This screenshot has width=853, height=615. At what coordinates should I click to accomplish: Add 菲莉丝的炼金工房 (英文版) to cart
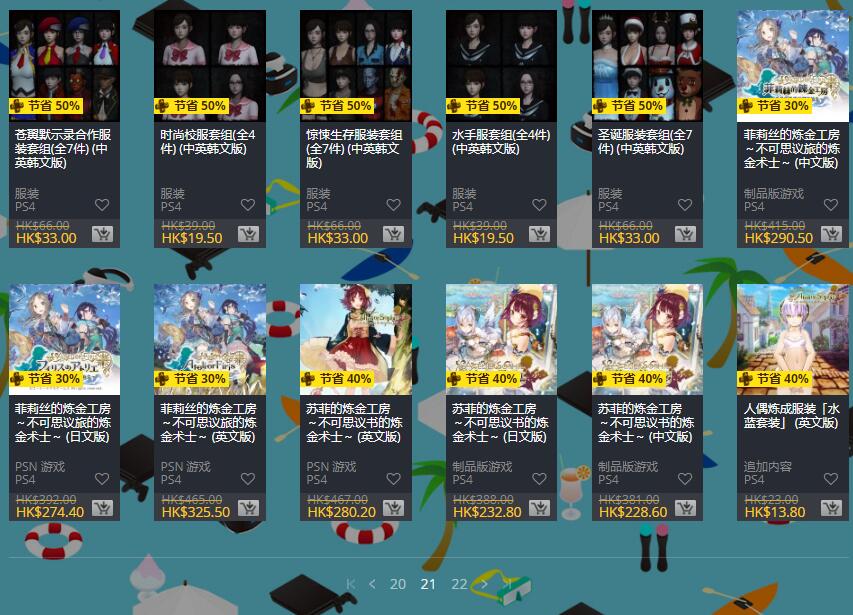(248, 508)
